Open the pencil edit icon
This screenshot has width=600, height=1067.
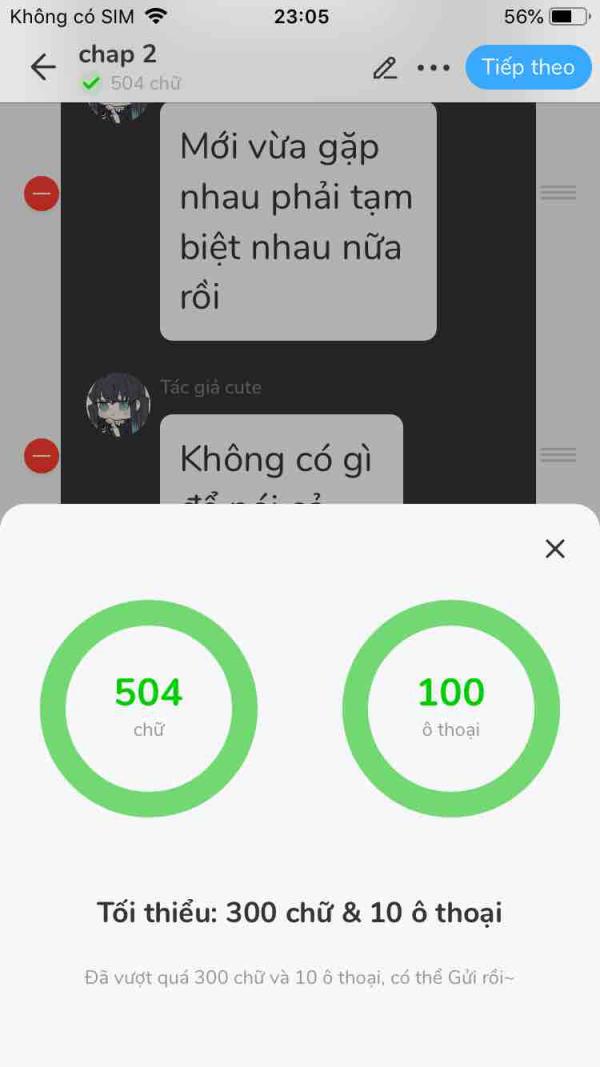coord(384,68)
